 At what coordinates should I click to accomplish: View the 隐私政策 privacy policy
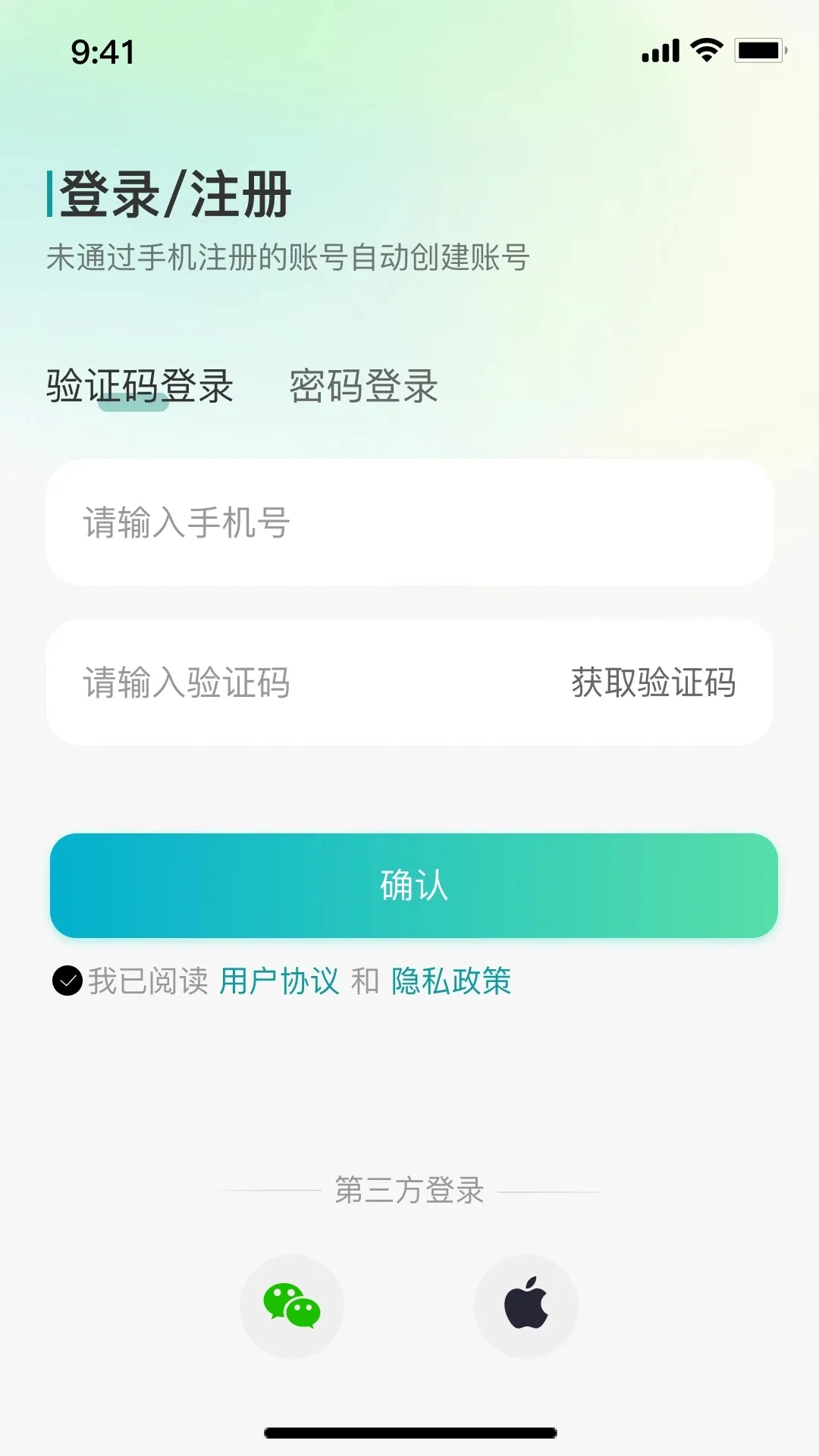tap(451, 981)
